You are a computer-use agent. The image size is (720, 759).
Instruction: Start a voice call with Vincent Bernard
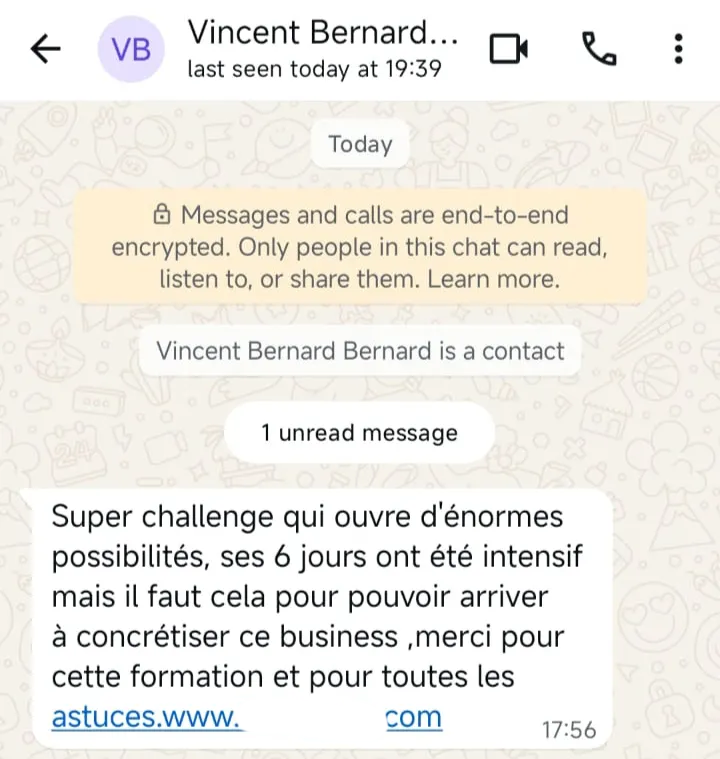[x=599, y=49]
